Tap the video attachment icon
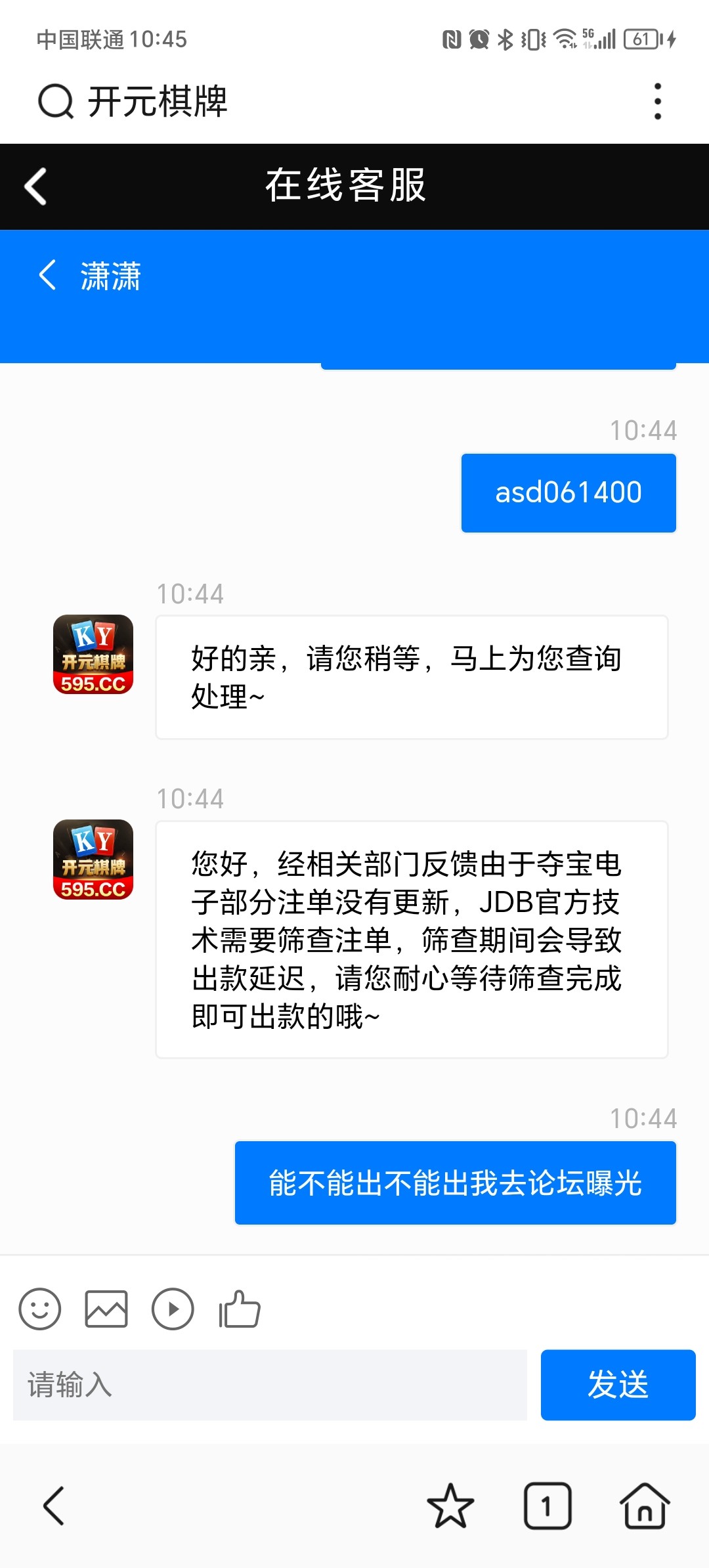Screen dimensions: 709x1568 tap(172, 1309)
